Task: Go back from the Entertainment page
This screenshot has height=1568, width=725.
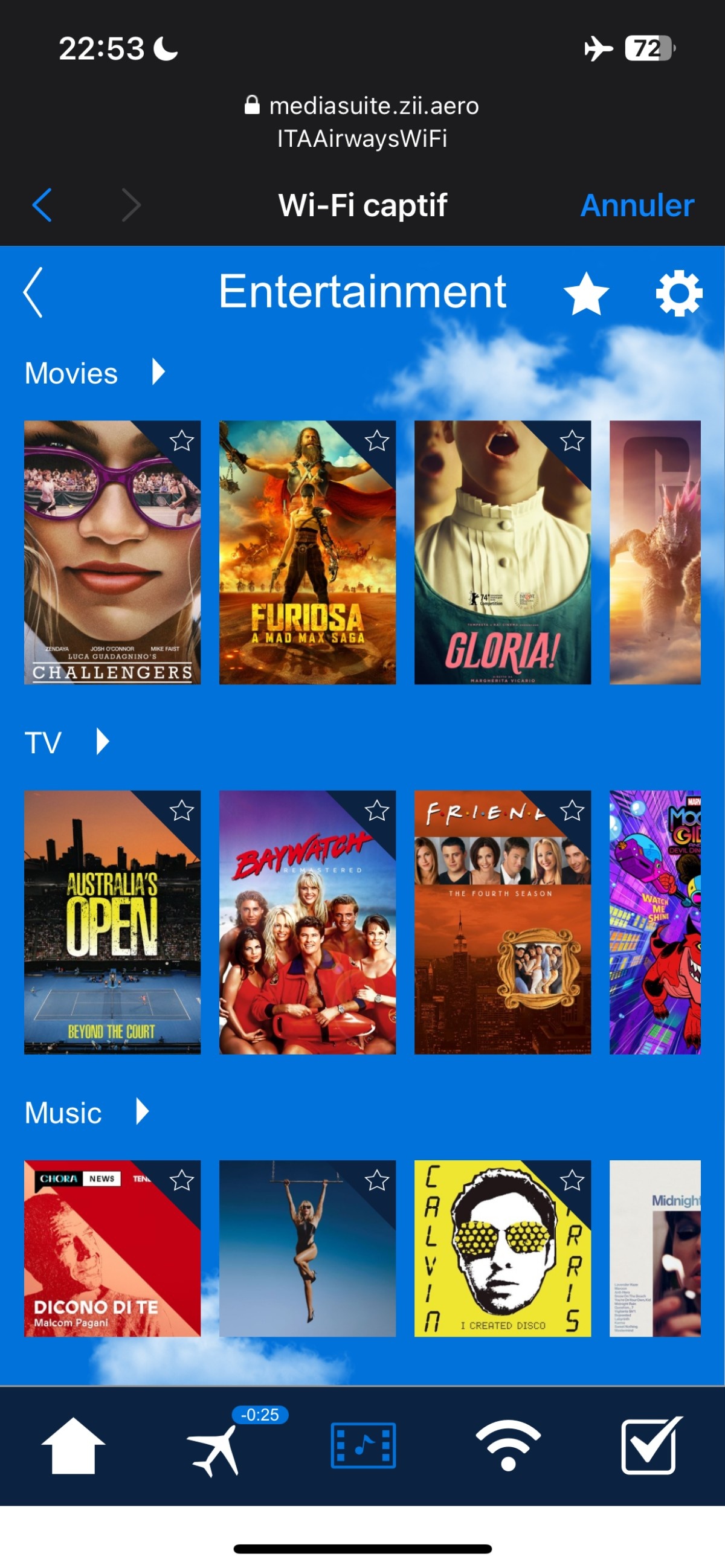Action: (34, 293)
